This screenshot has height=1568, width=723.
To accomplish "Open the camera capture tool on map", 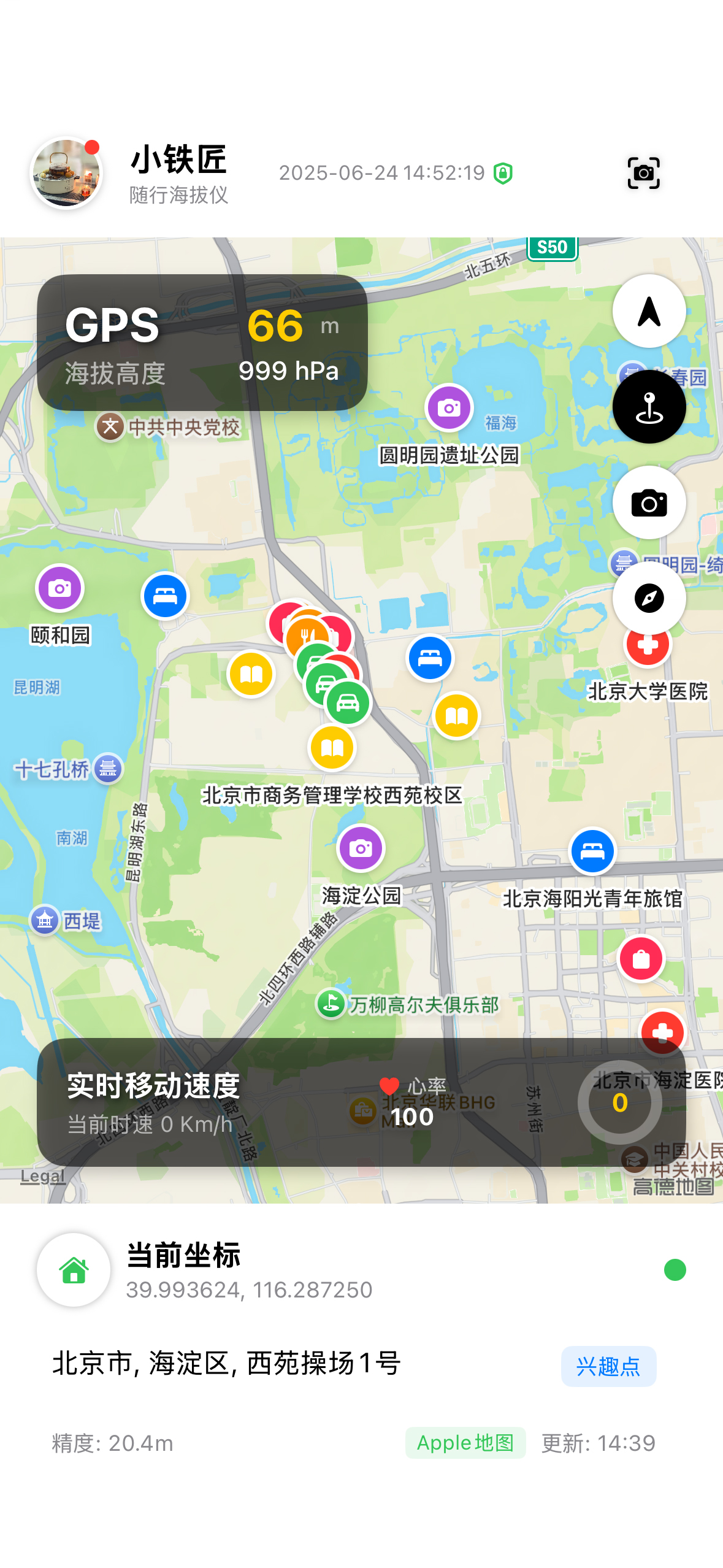I will pyautogui.click(x=649, y=502).
